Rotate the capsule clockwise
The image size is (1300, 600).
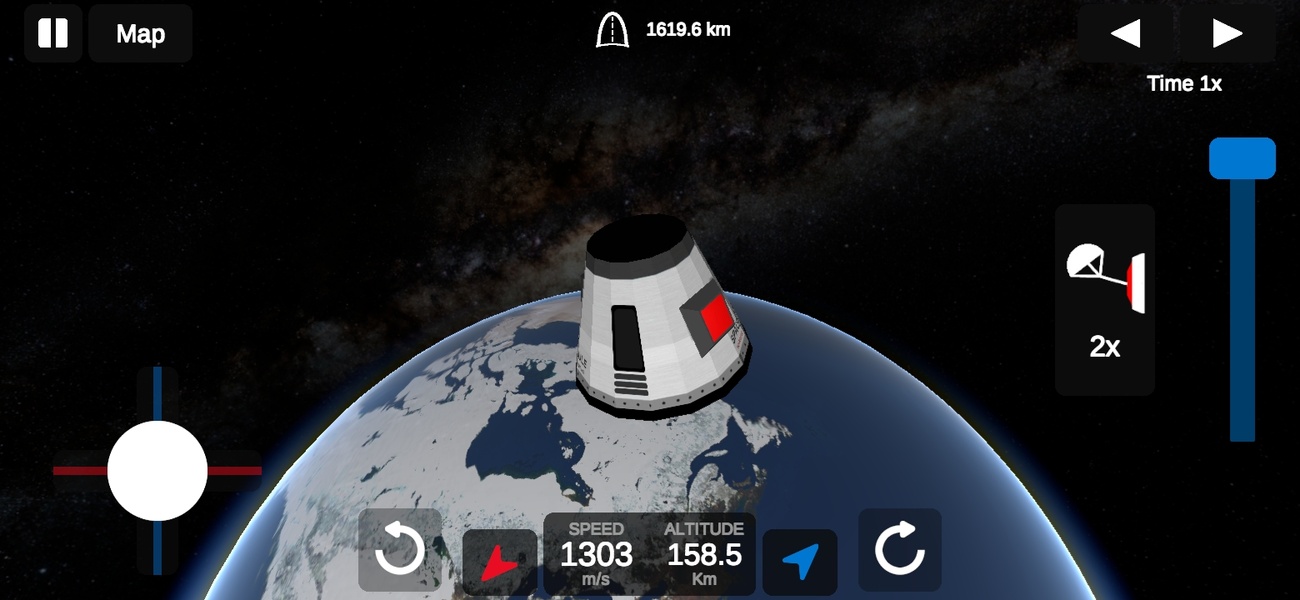point(900,550)
